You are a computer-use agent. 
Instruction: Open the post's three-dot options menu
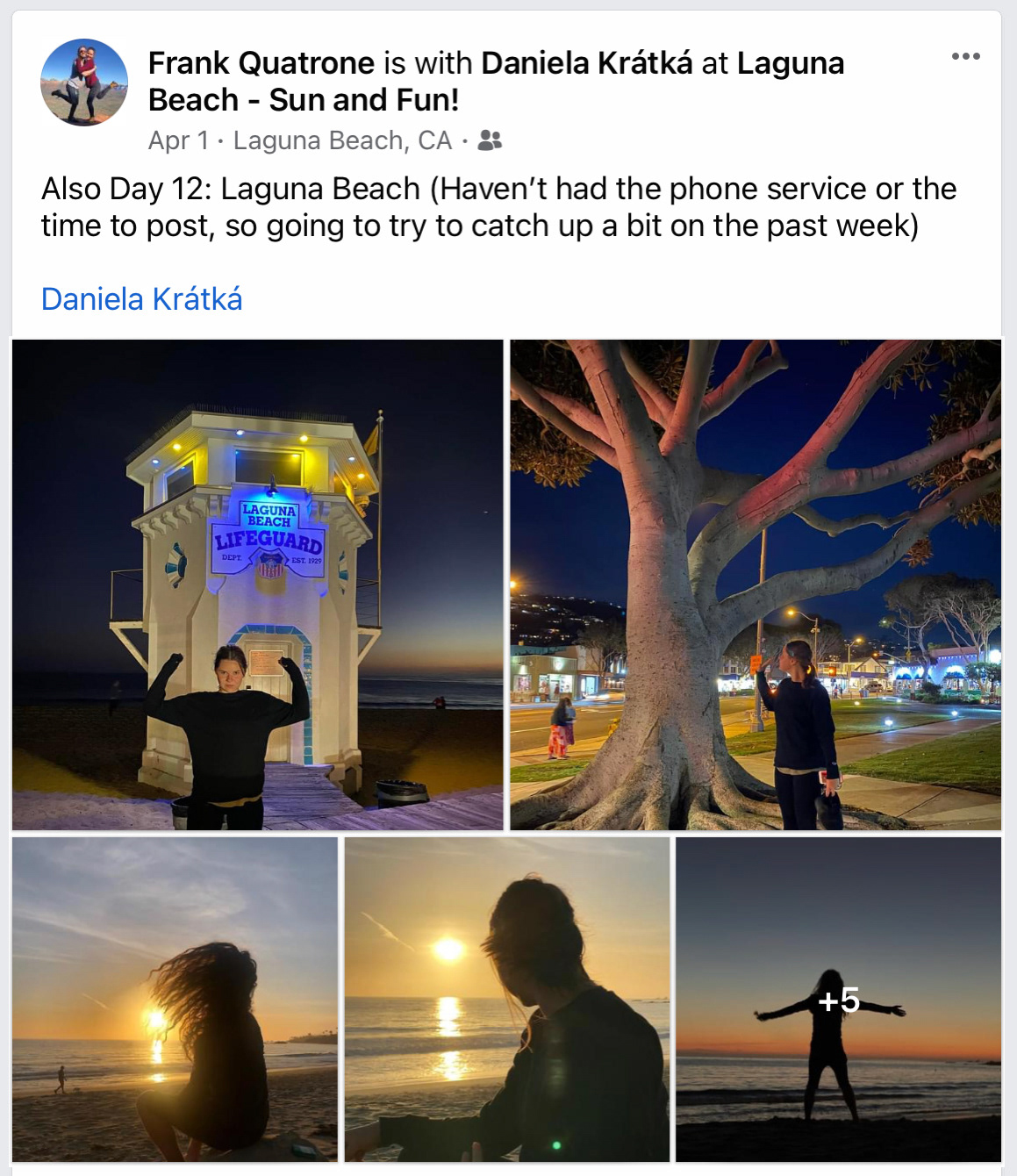coord(965,57)
